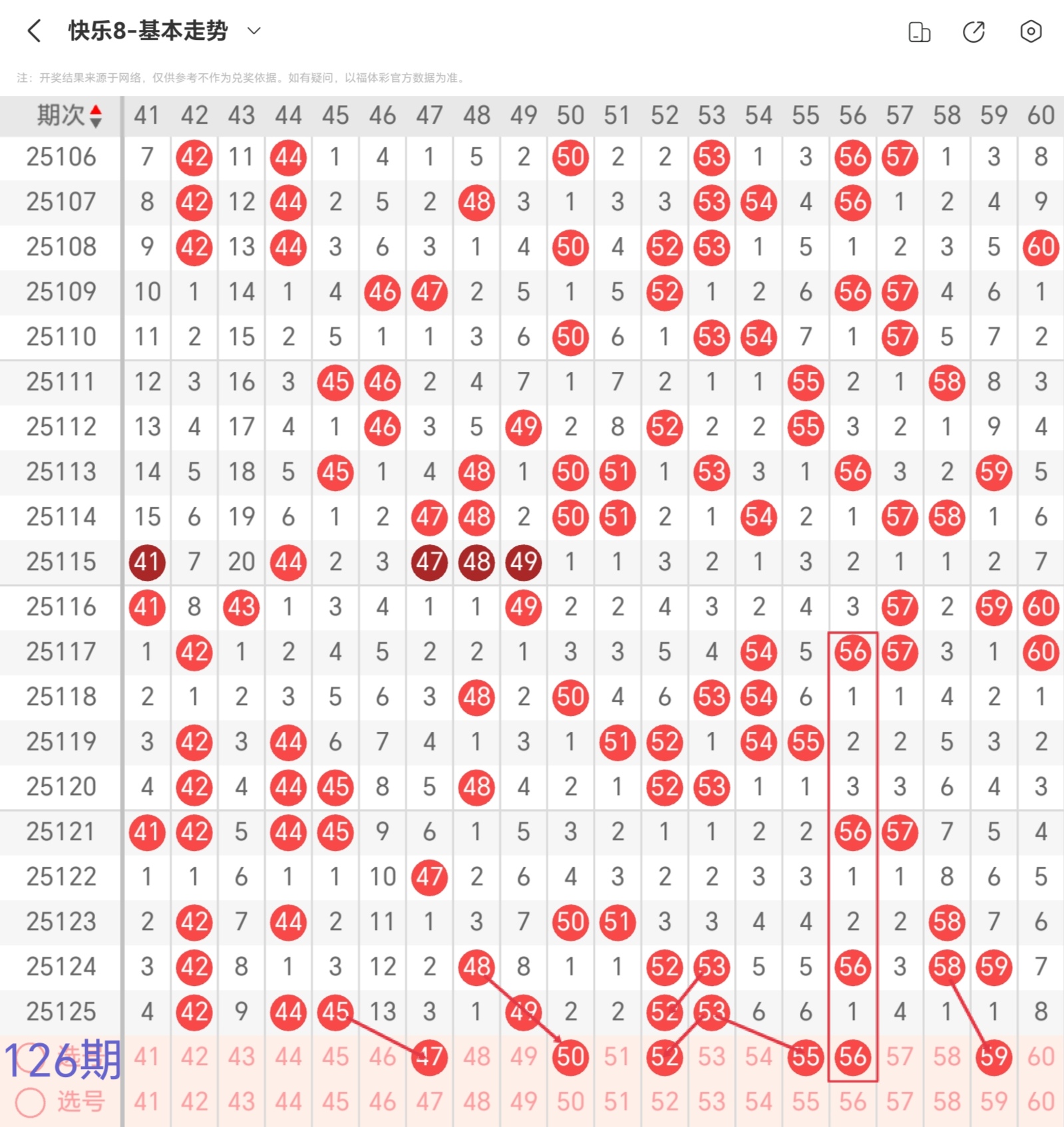Select the radio button beside 选号
The height and width of the screenshot is (1127, 1064).
point(31,1102)
